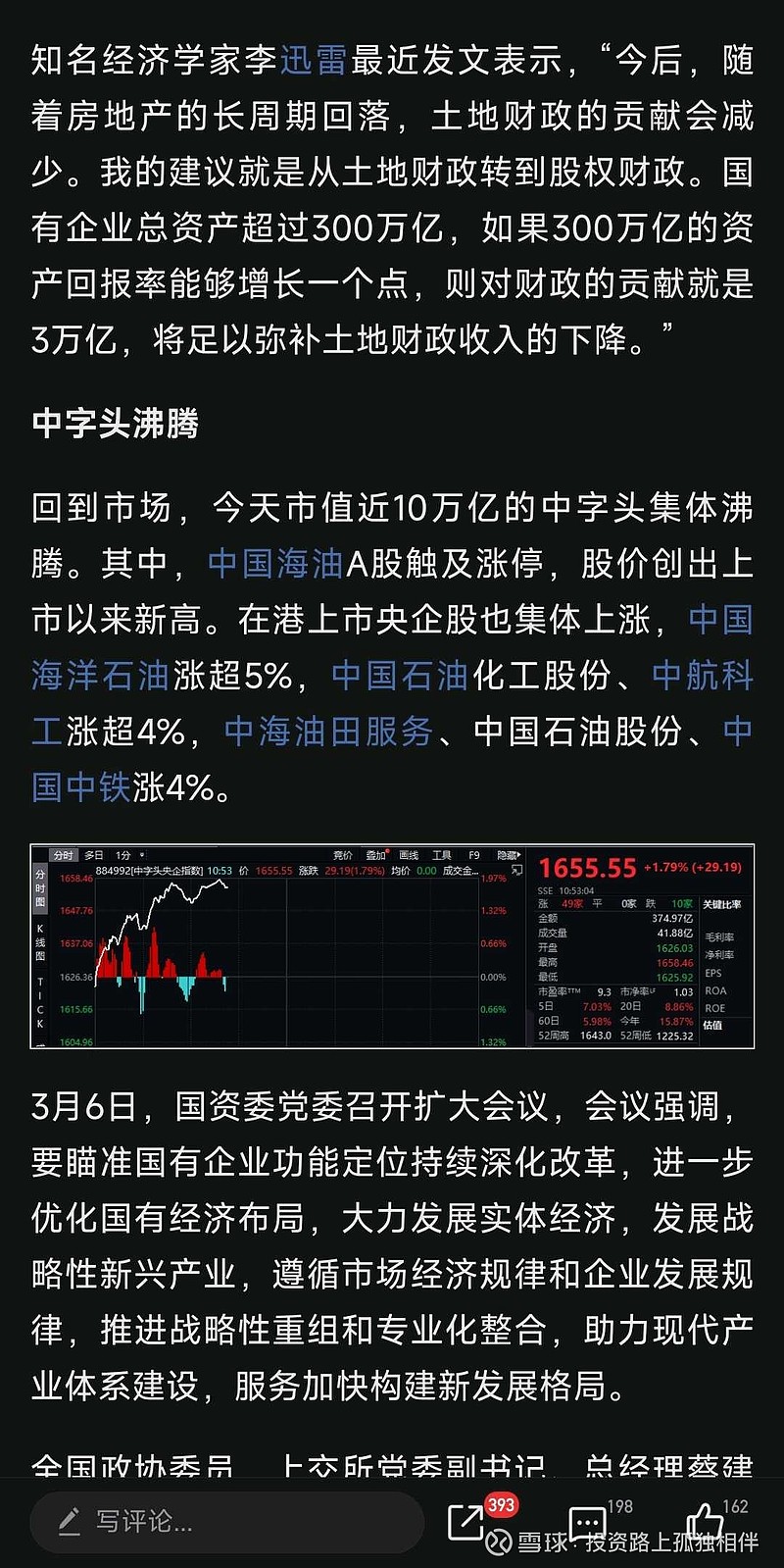Tap the pencil icon in the comment bar
The height and width of the screenshot is (1568, 784).
point(68,1521)
